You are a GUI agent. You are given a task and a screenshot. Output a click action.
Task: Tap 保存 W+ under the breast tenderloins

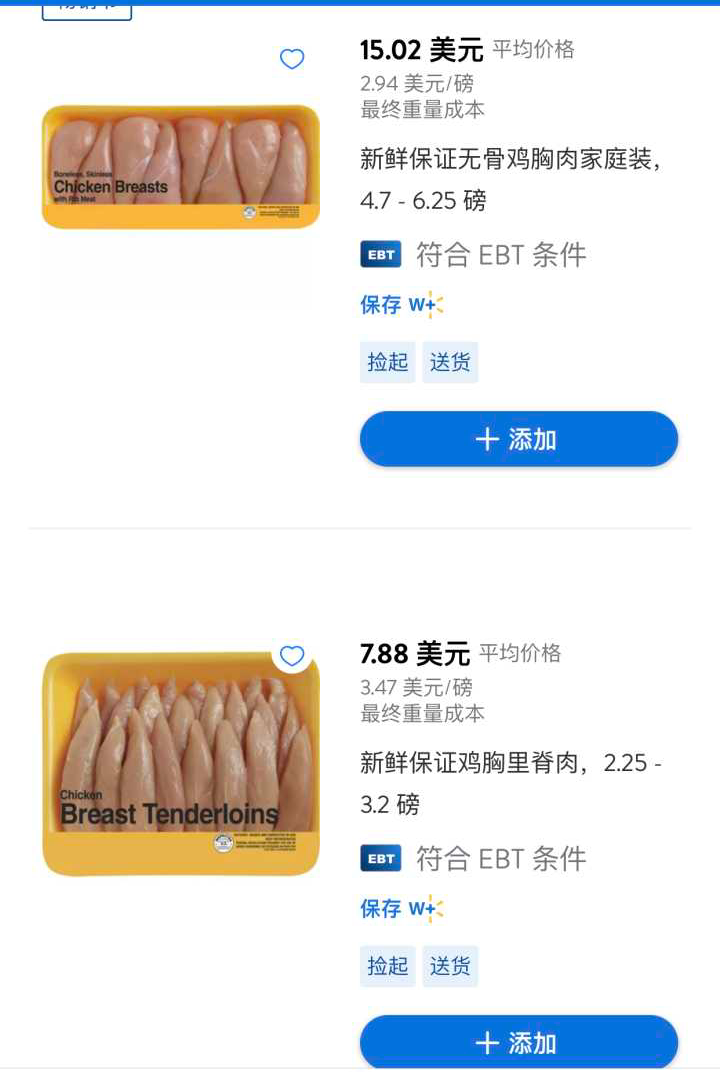(401, 909)
